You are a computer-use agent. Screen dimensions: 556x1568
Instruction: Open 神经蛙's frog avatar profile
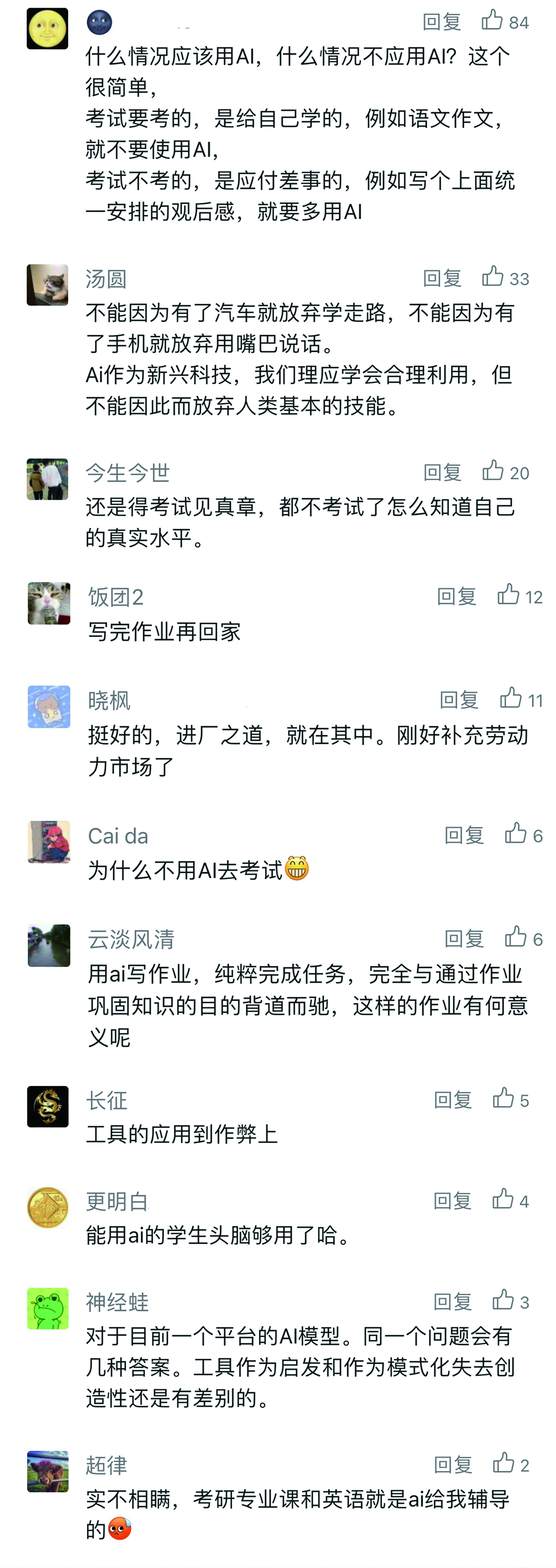coord(48,1309)
